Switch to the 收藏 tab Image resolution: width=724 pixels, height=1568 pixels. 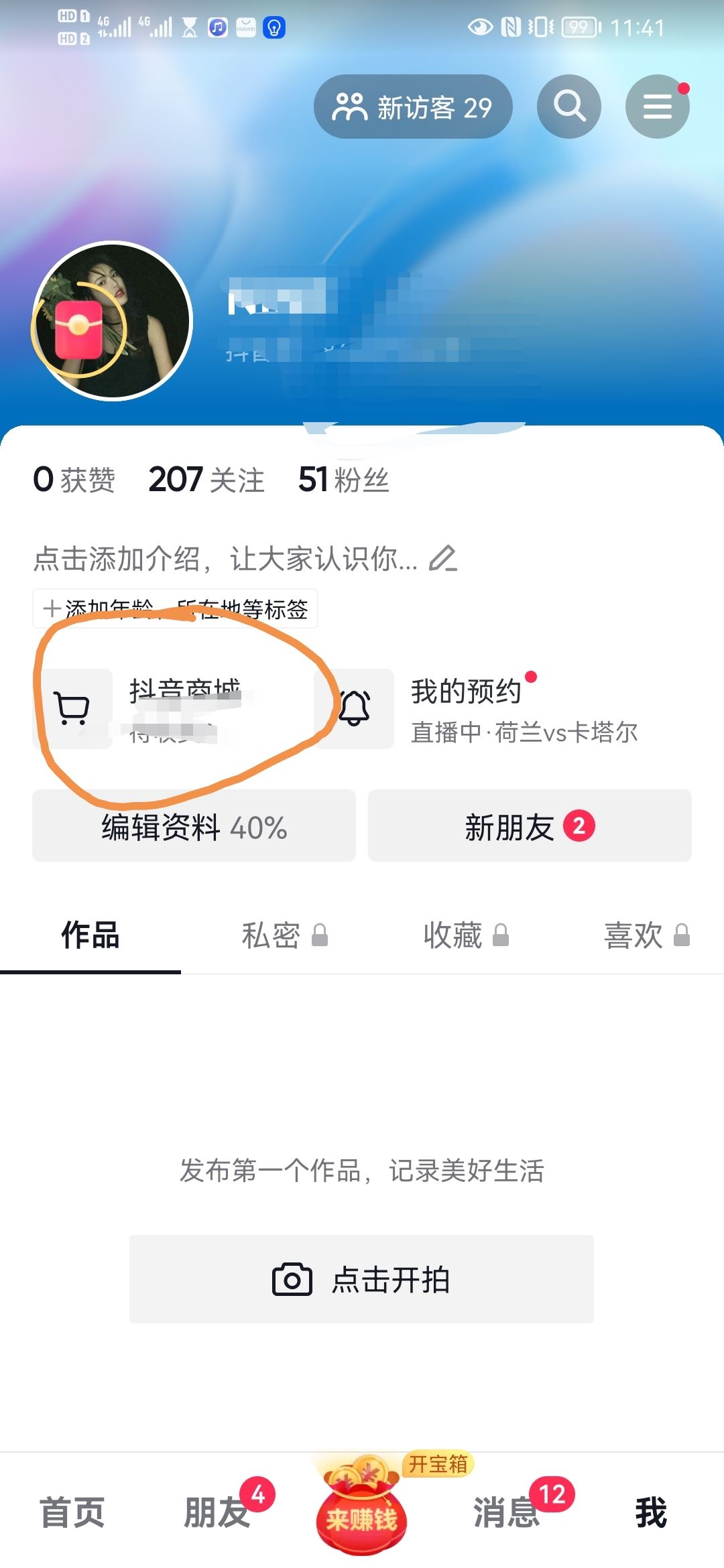pos(461,935)
